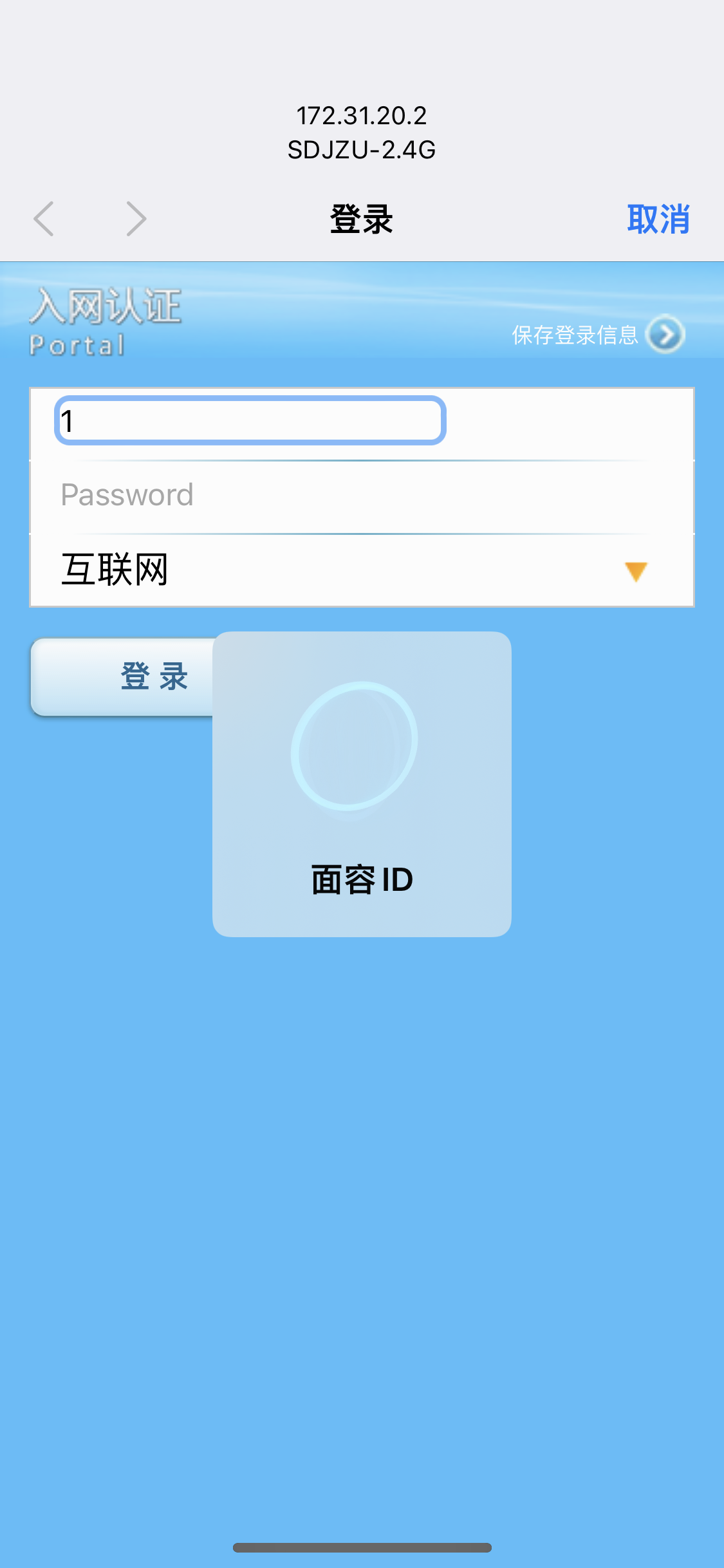This screenshot has width=724, height=1568.
Task: Go back with the left arrow
Action: tap(44, 219)
